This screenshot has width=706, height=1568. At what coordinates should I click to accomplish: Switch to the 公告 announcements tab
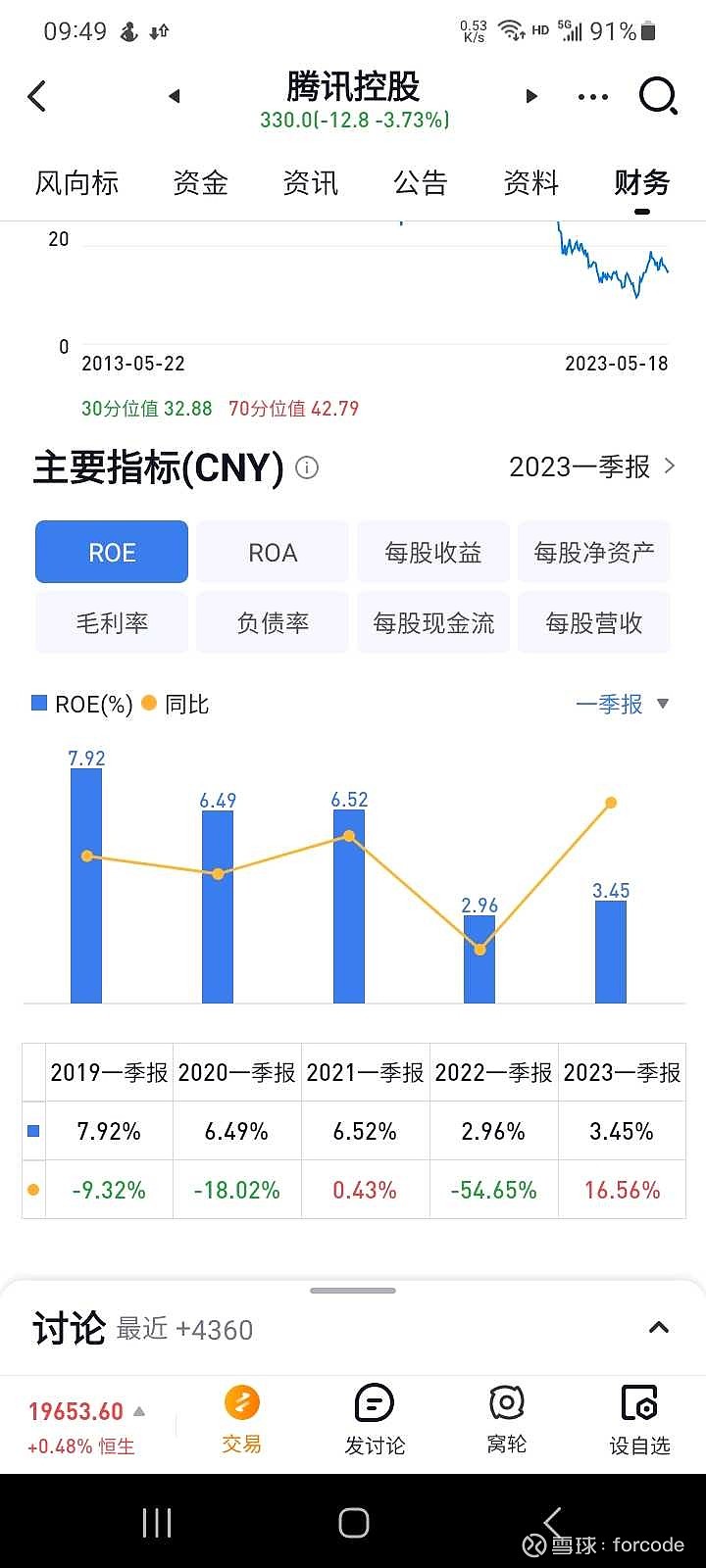[x=420, y=183]
